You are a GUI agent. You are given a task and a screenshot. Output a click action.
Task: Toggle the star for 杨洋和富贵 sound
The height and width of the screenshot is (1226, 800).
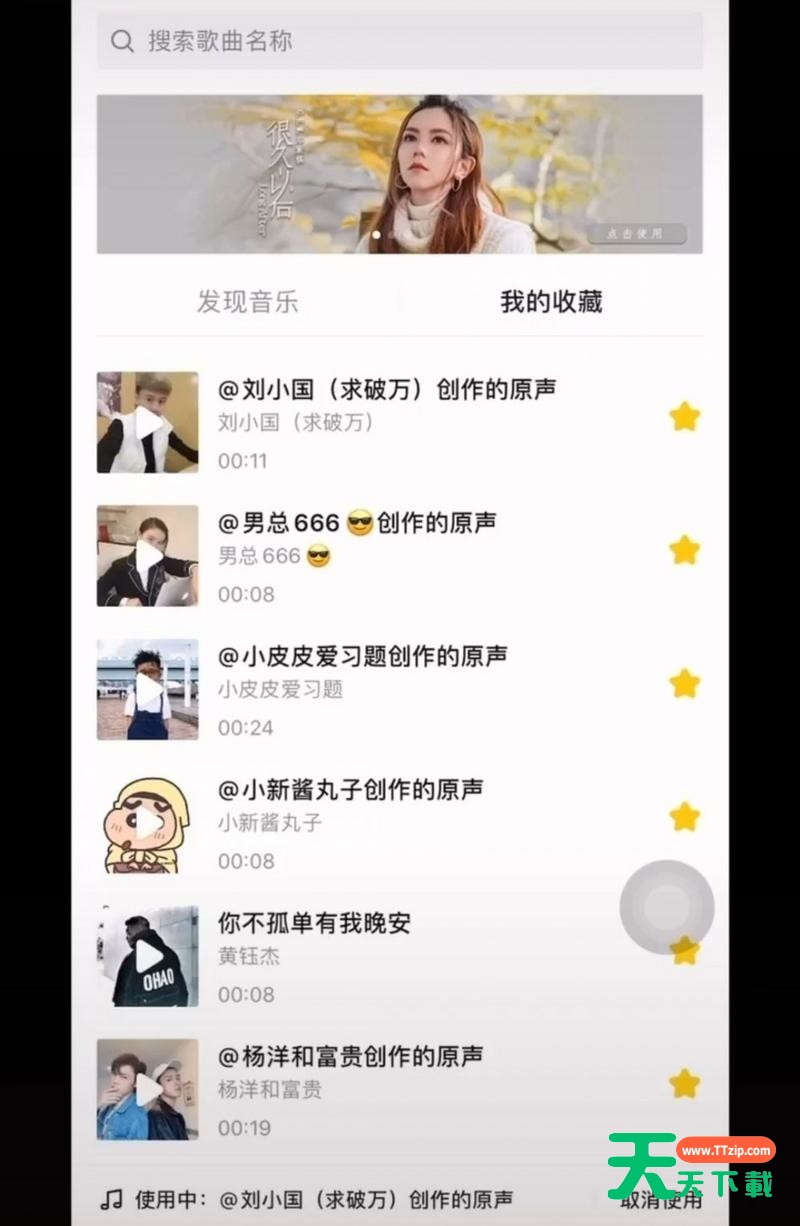click(x=685, y=1084)
